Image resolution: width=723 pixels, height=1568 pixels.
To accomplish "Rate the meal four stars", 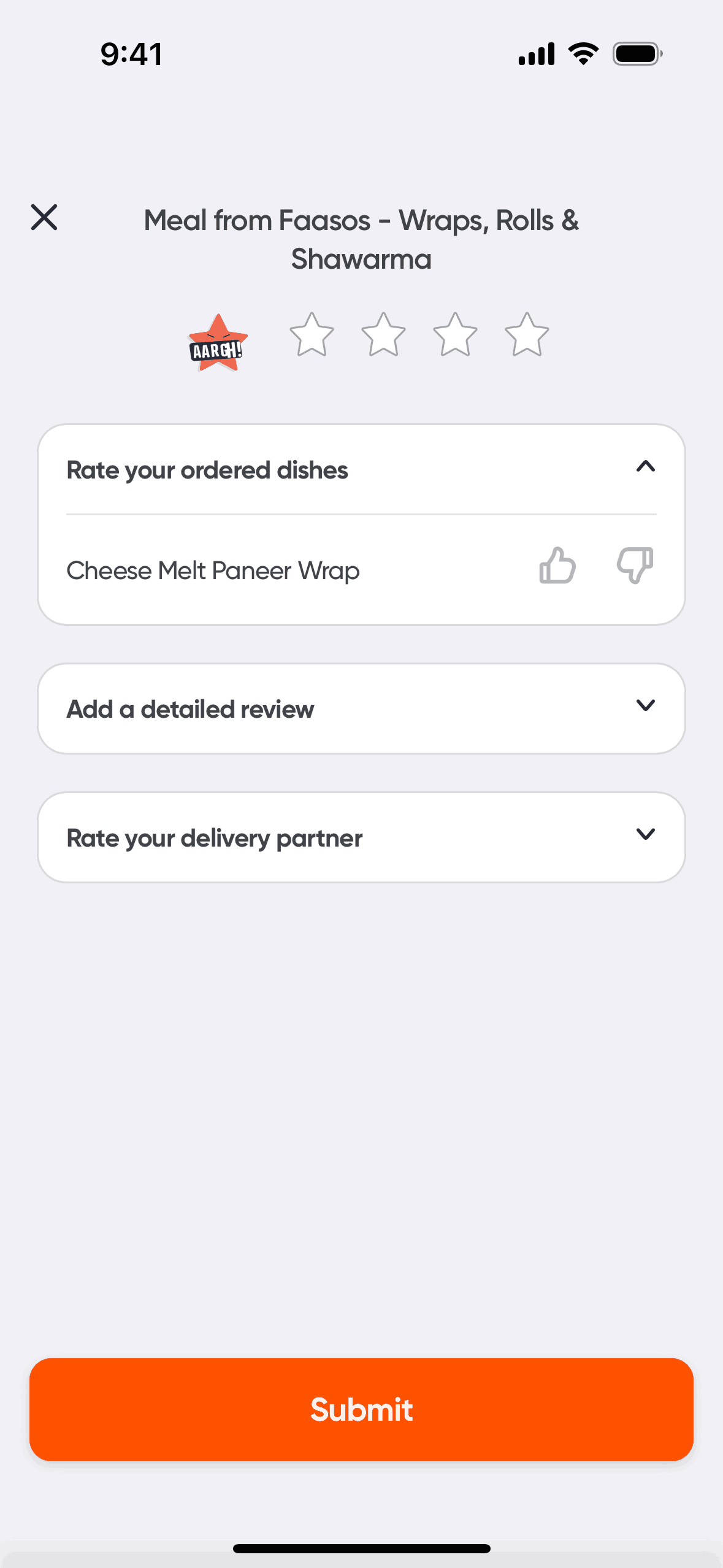I will point(455,335).
